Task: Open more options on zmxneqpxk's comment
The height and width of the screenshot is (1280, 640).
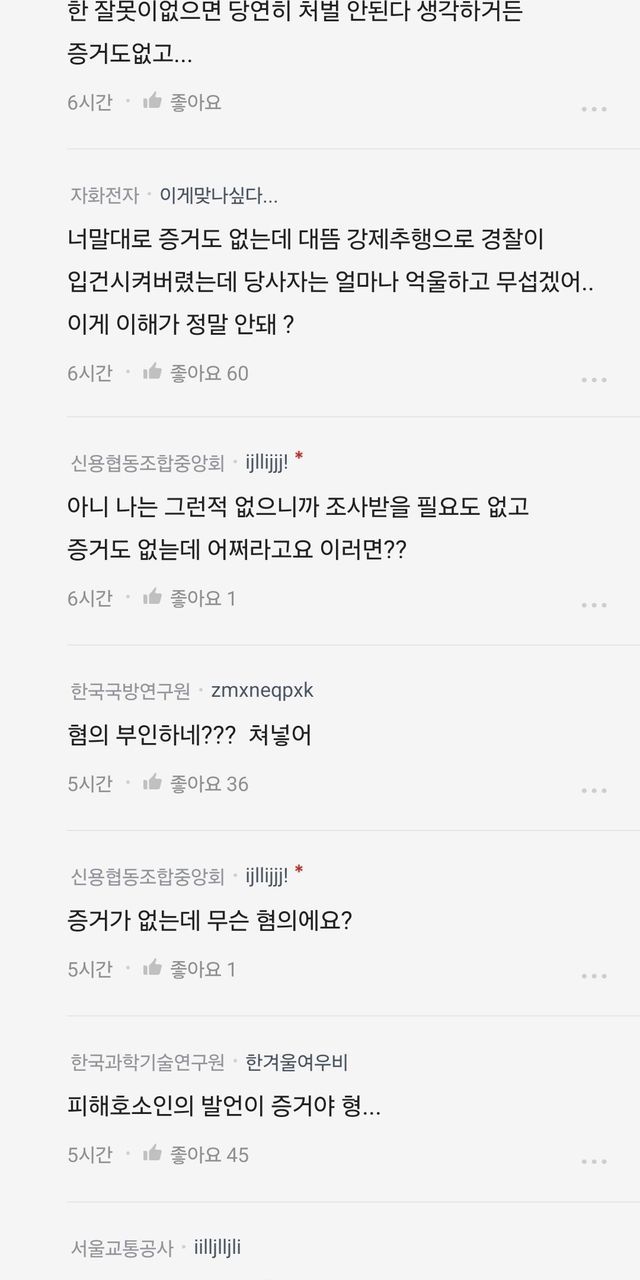Action: click(x=594, y=790)
